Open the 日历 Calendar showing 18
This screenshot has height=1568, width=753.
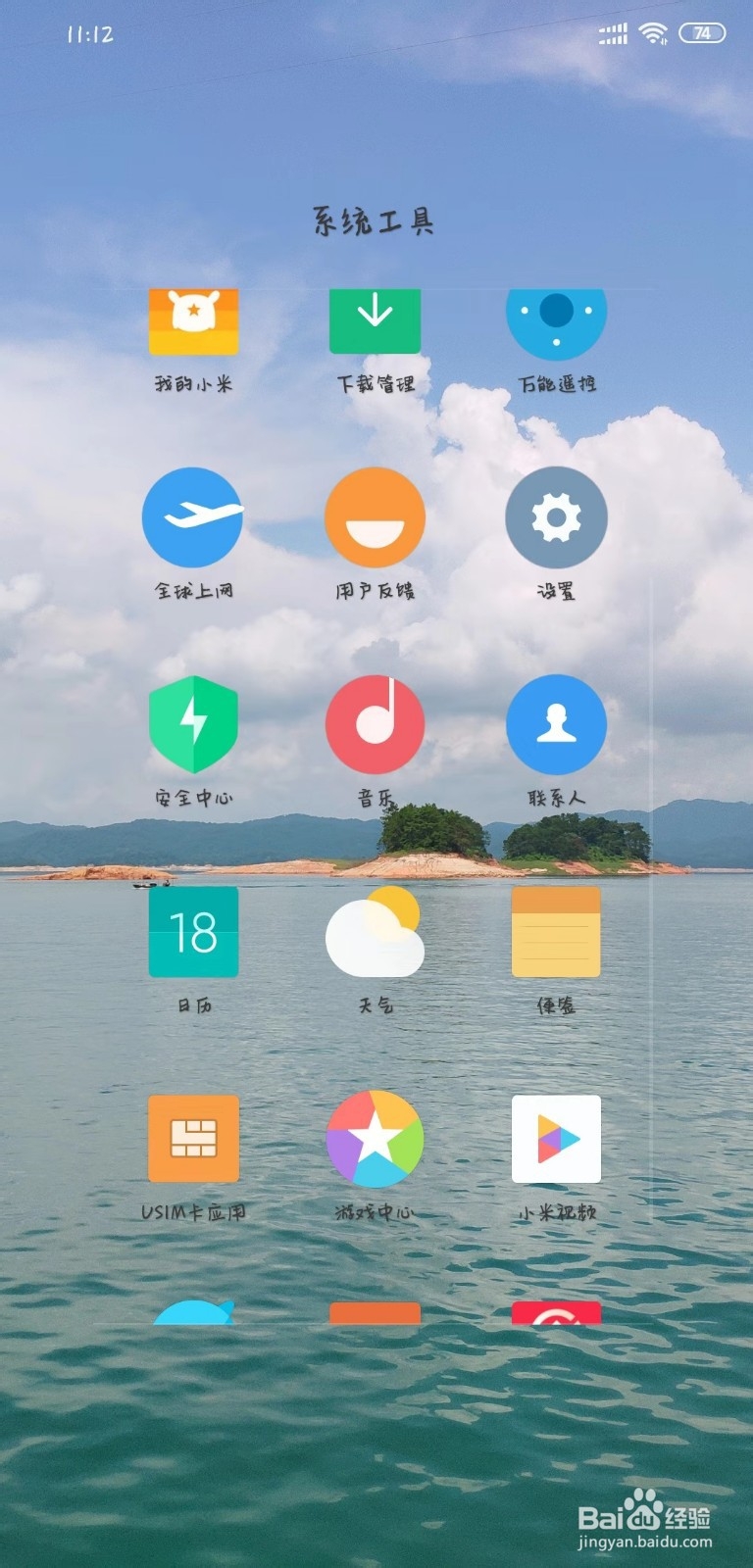(193, 933)
